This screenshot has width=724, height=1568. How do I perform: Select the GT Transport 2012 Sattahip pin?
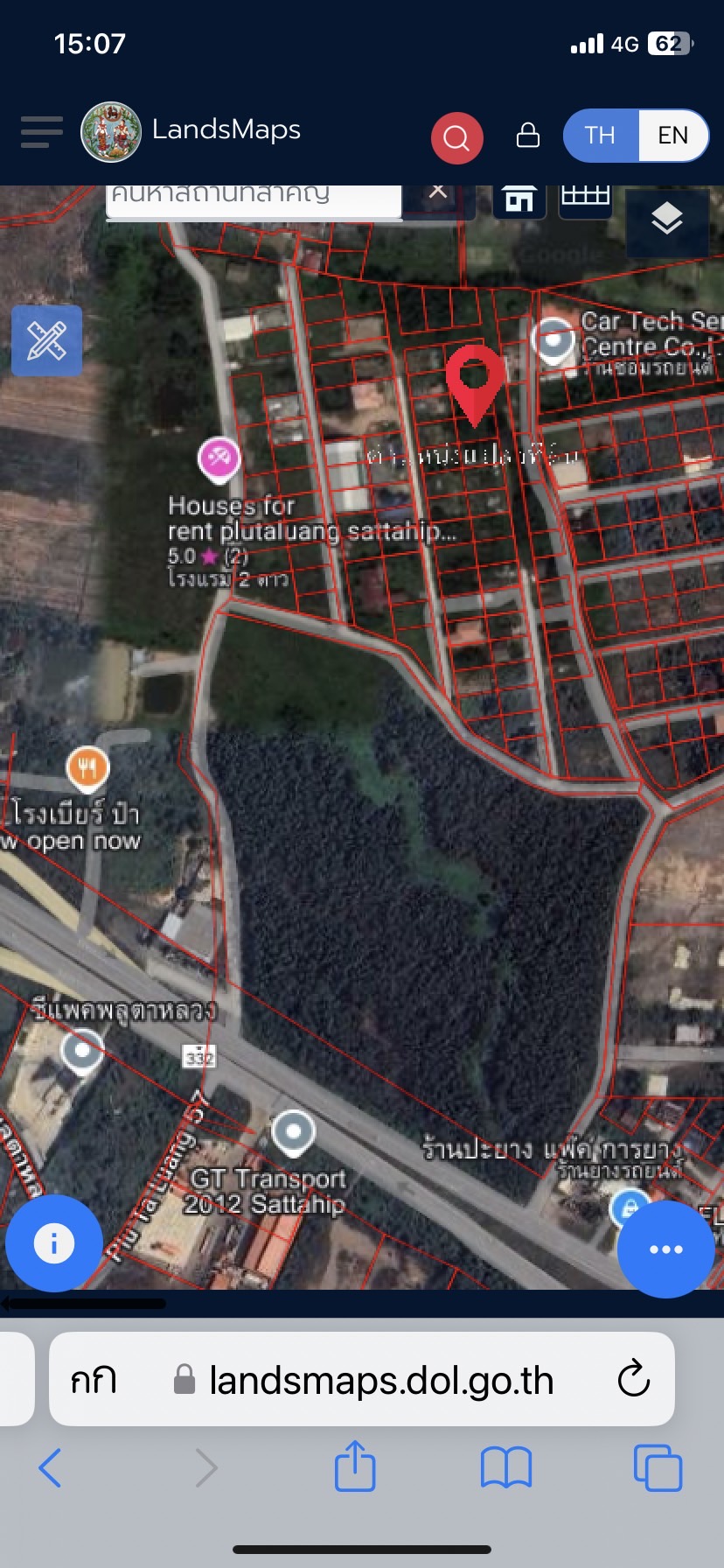293,1132
